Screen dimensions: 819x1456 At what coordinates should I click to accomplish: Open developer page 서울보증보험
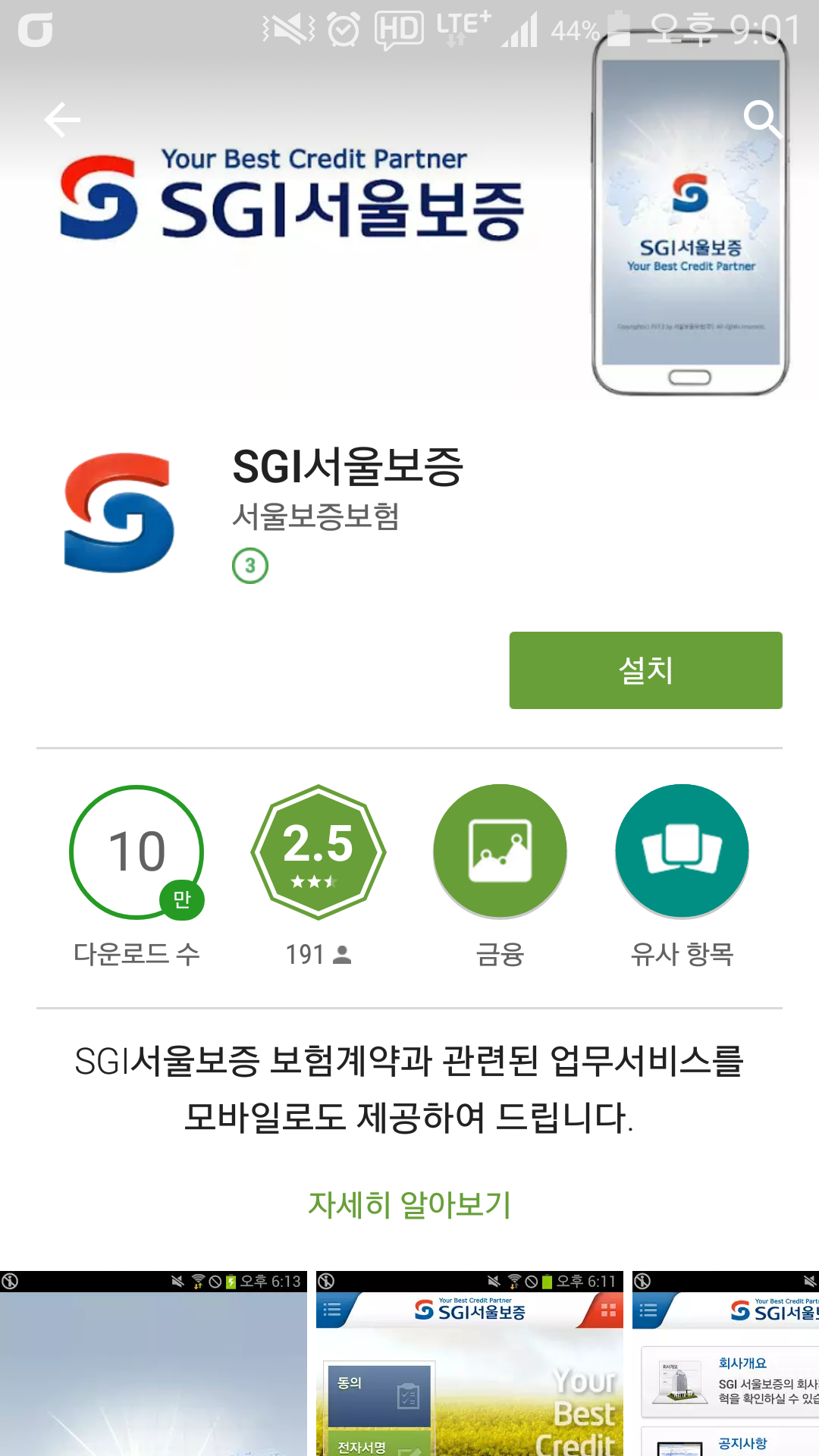[x=315, y=516]
